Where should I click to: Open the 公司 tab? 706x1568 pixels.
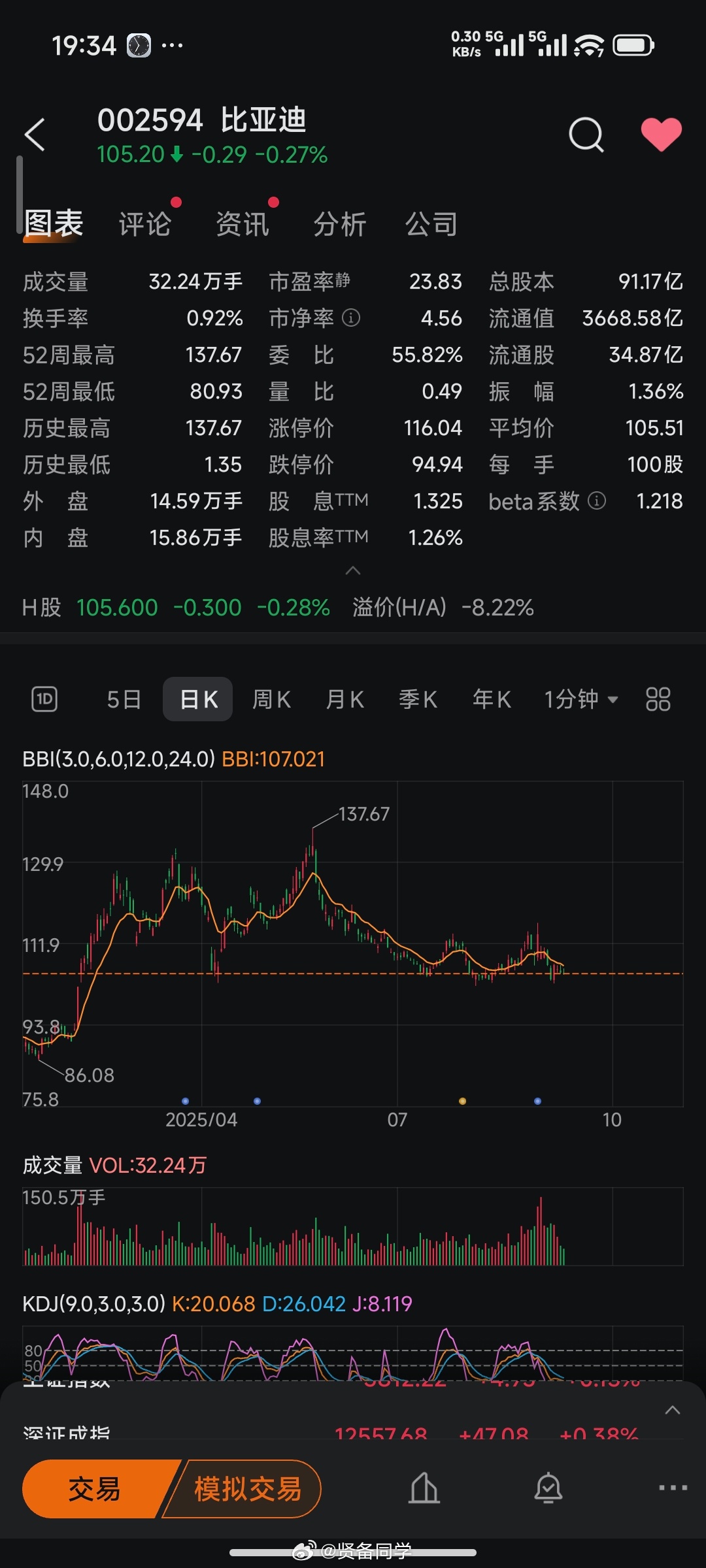click(431, 224)
